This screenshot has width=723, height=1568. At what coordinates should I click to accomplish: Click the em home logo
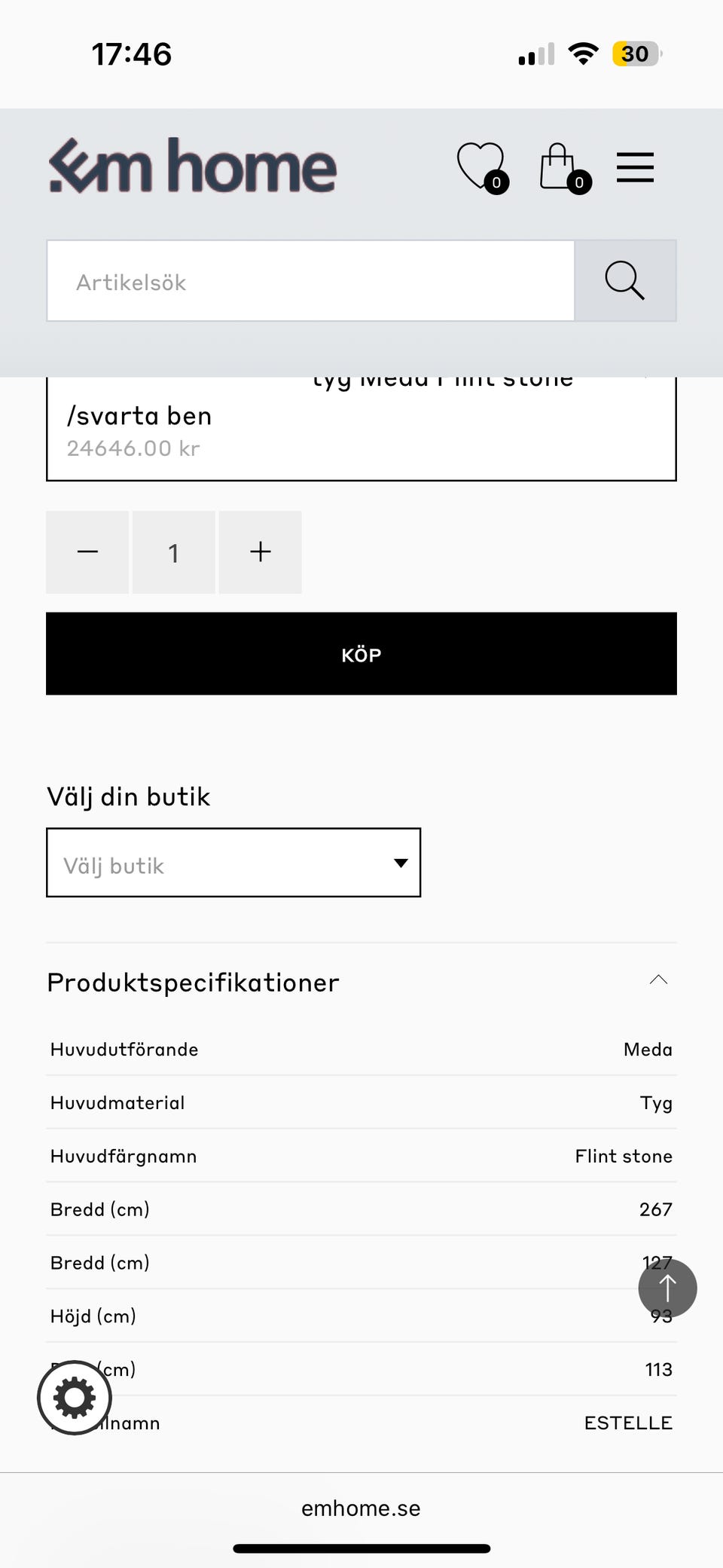[192, 167]
